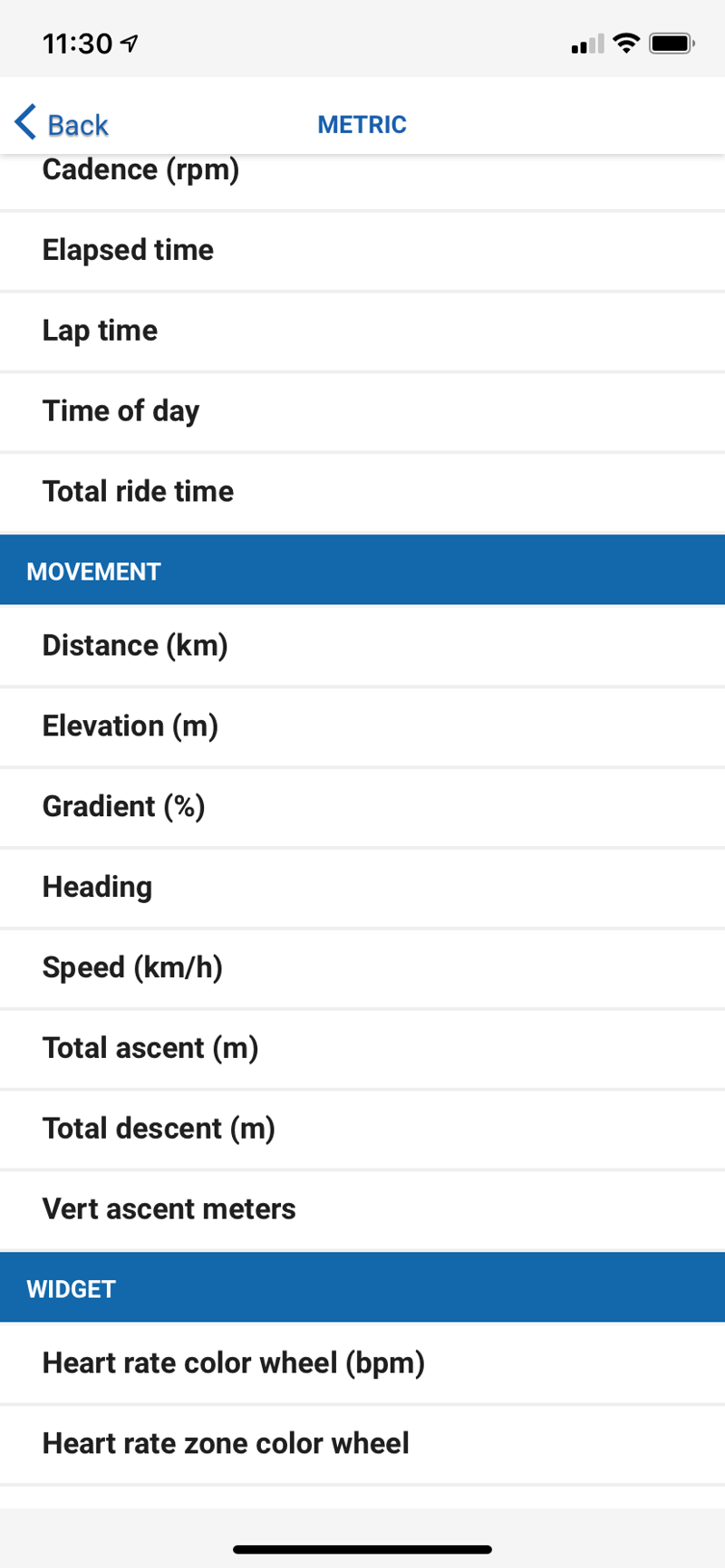The image size is (725, 1568).
Task: Select Elevation (m)
Action: tap(130, 726)
